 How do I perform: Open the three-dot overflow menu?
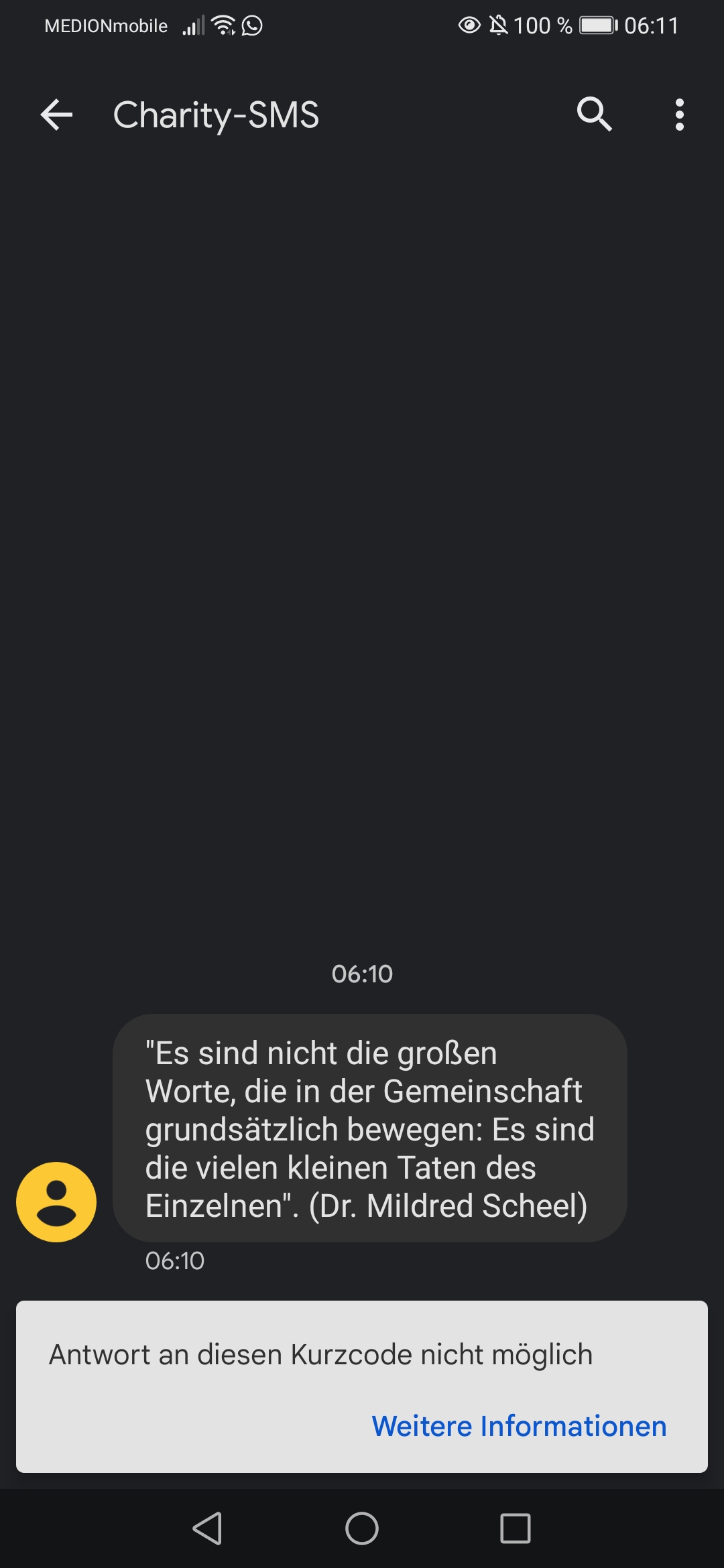tap(679, 115)
